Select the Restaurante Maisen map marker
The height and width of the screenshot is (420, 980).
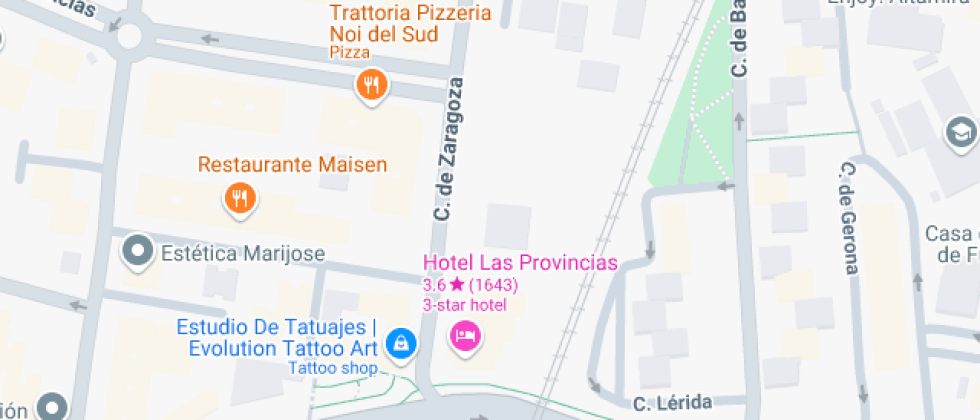click(240, 198)
